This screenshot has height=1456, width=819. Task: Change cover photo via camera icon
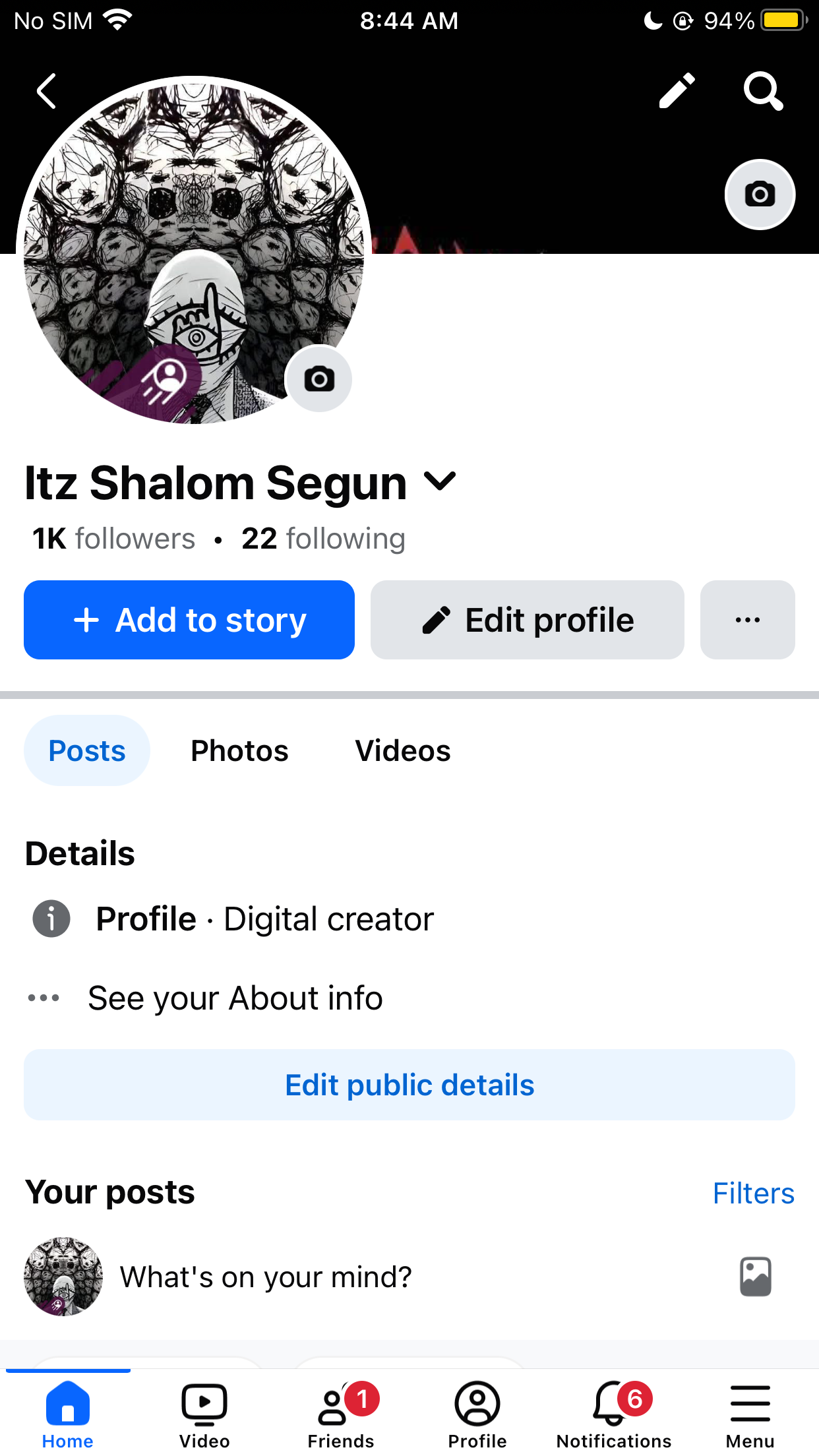[x=760, y=195]
